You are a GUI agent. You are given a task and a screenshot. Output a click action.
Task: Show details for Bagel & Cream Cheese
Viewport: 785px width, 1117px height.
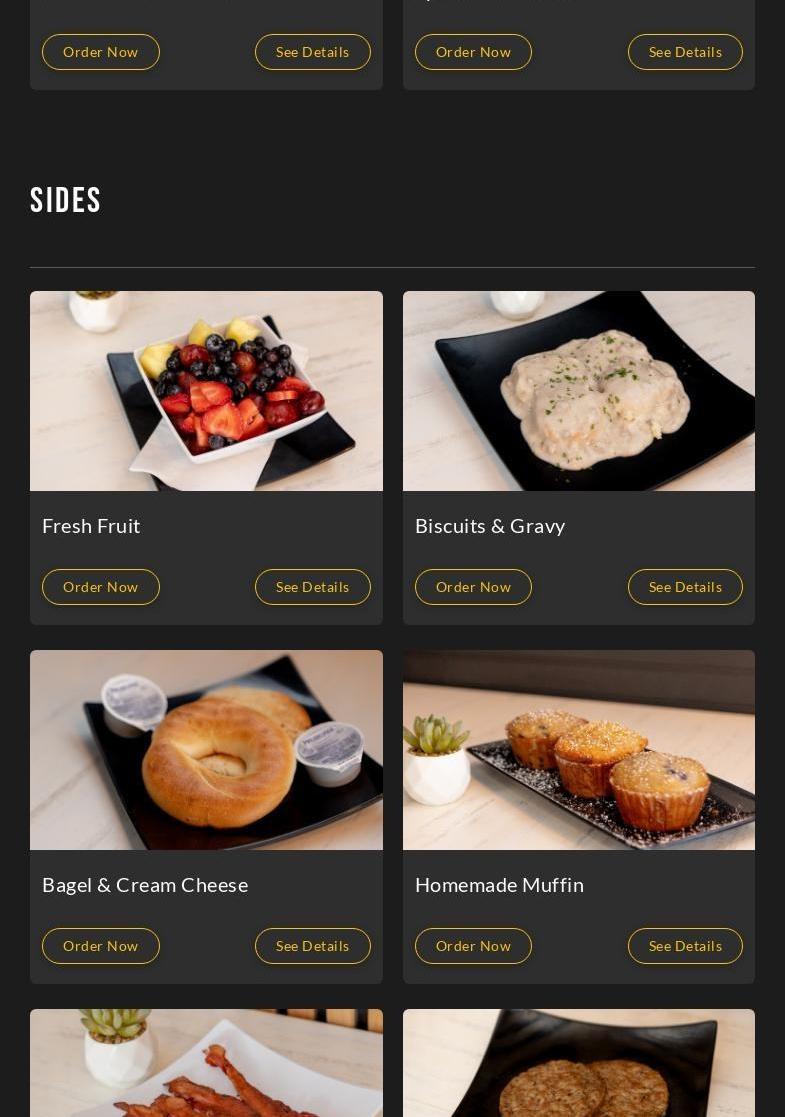pos(312,946)
